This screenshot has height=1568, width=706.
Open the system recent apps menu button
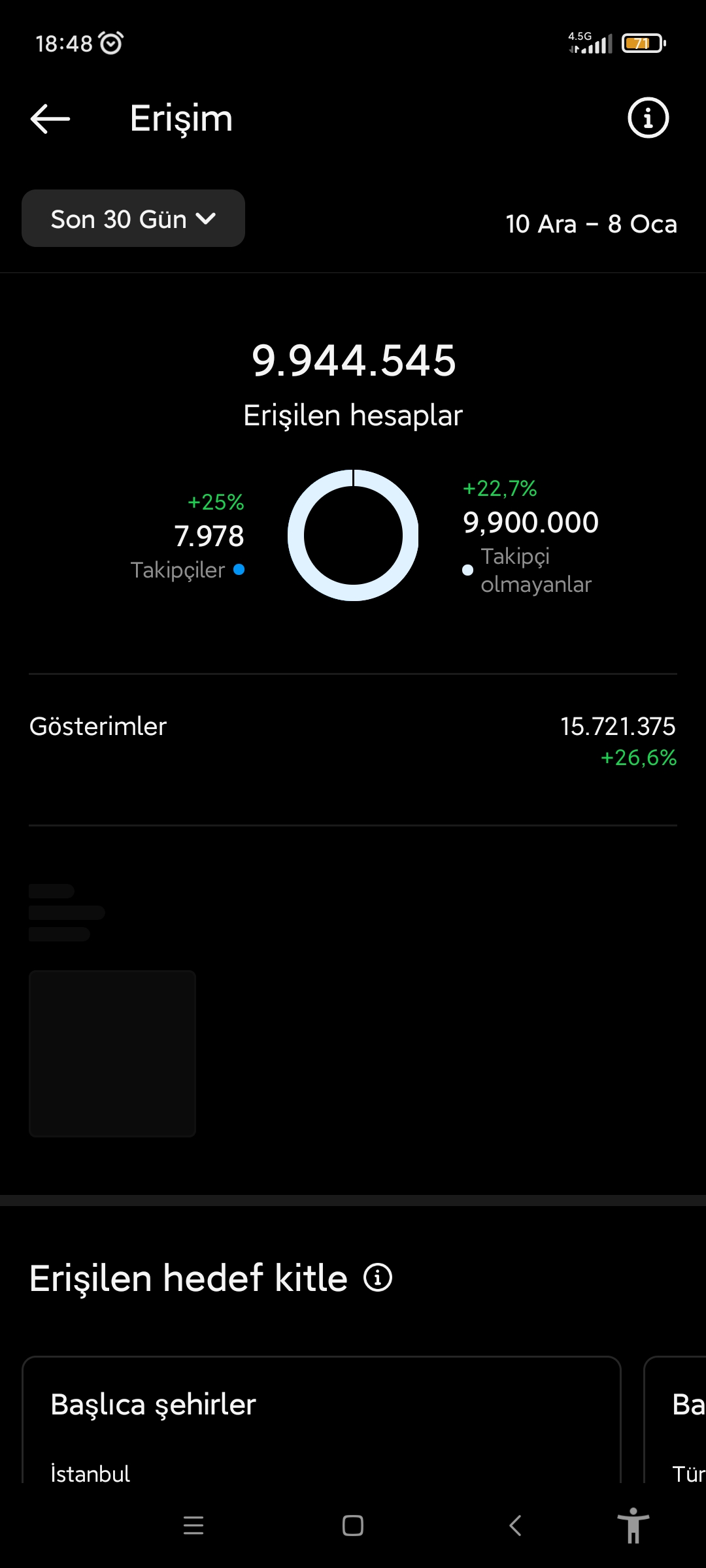coord(193,1526)
